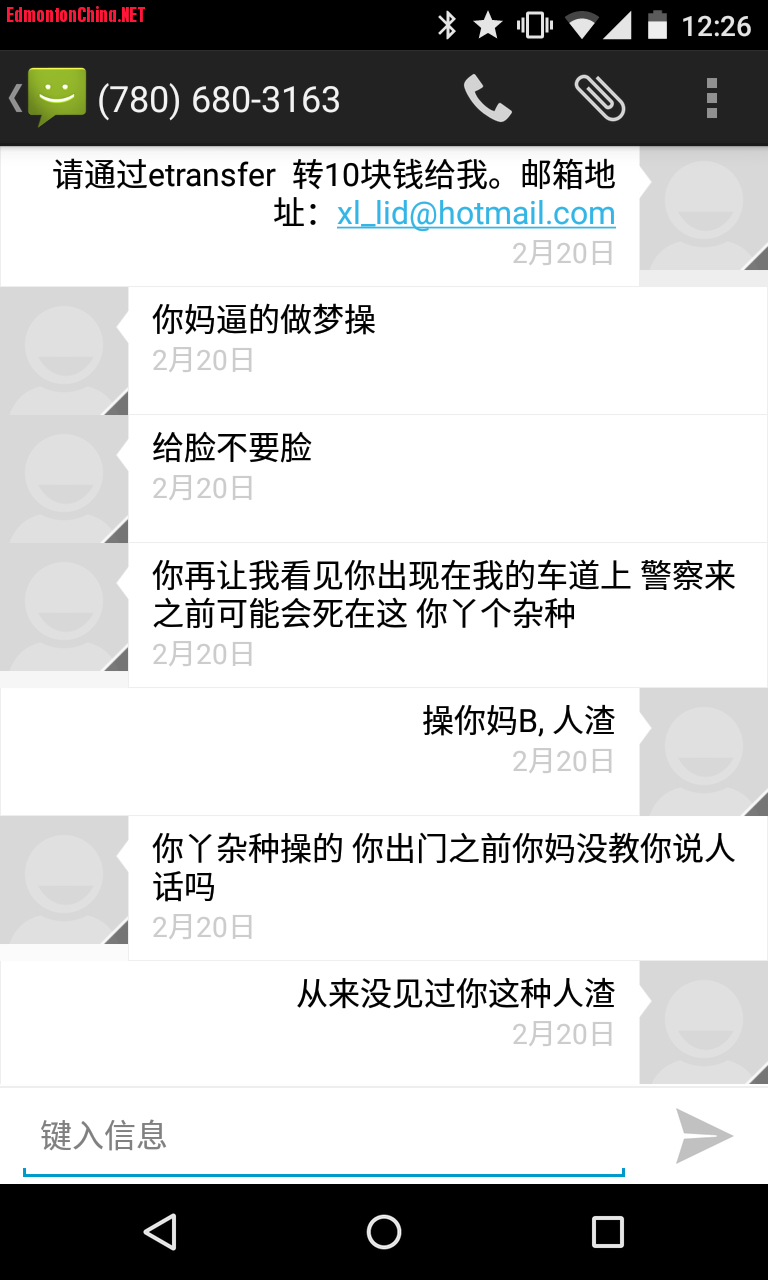The image size is (768, 1280).
Task: Tap the 键入信息 message input field
Action: (323, 1136)
